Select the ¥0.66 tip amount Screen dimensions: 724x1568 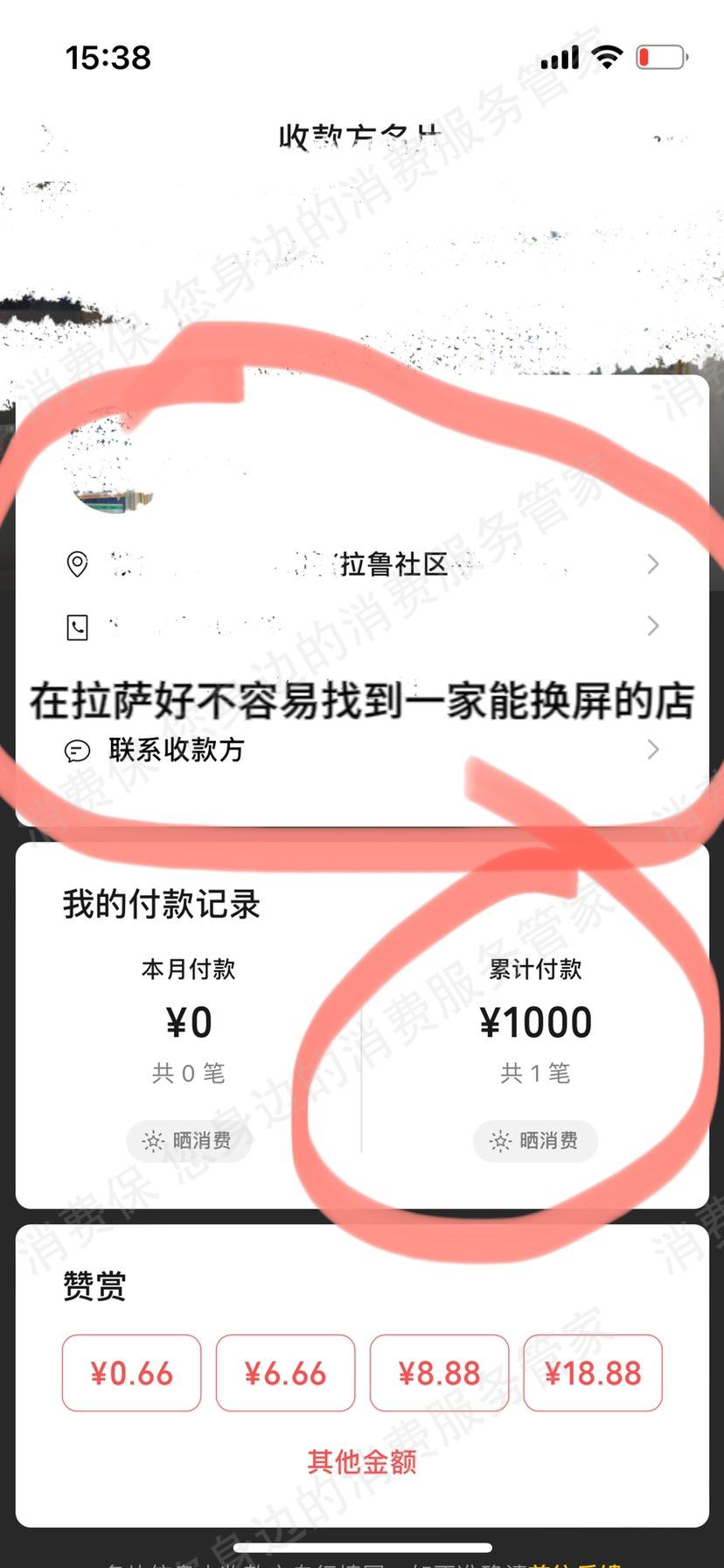[x=131, y=1373]
